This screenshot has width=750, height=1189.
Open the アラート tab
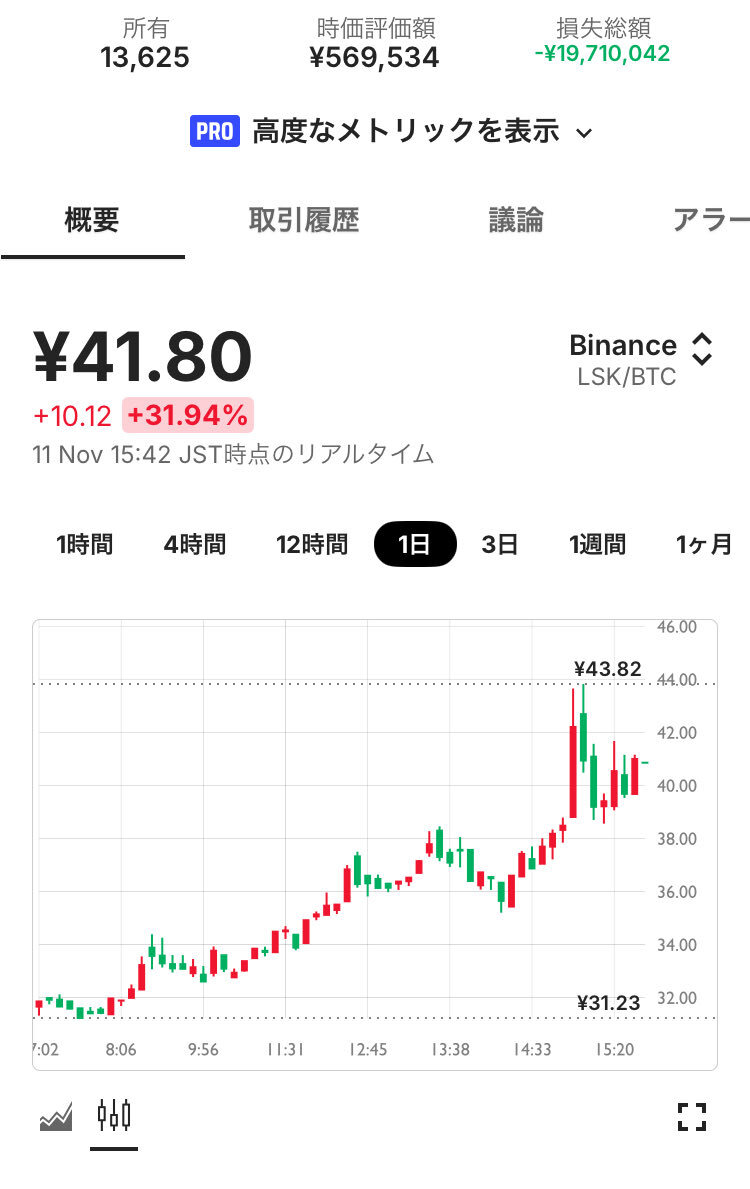tap(710, 220)
